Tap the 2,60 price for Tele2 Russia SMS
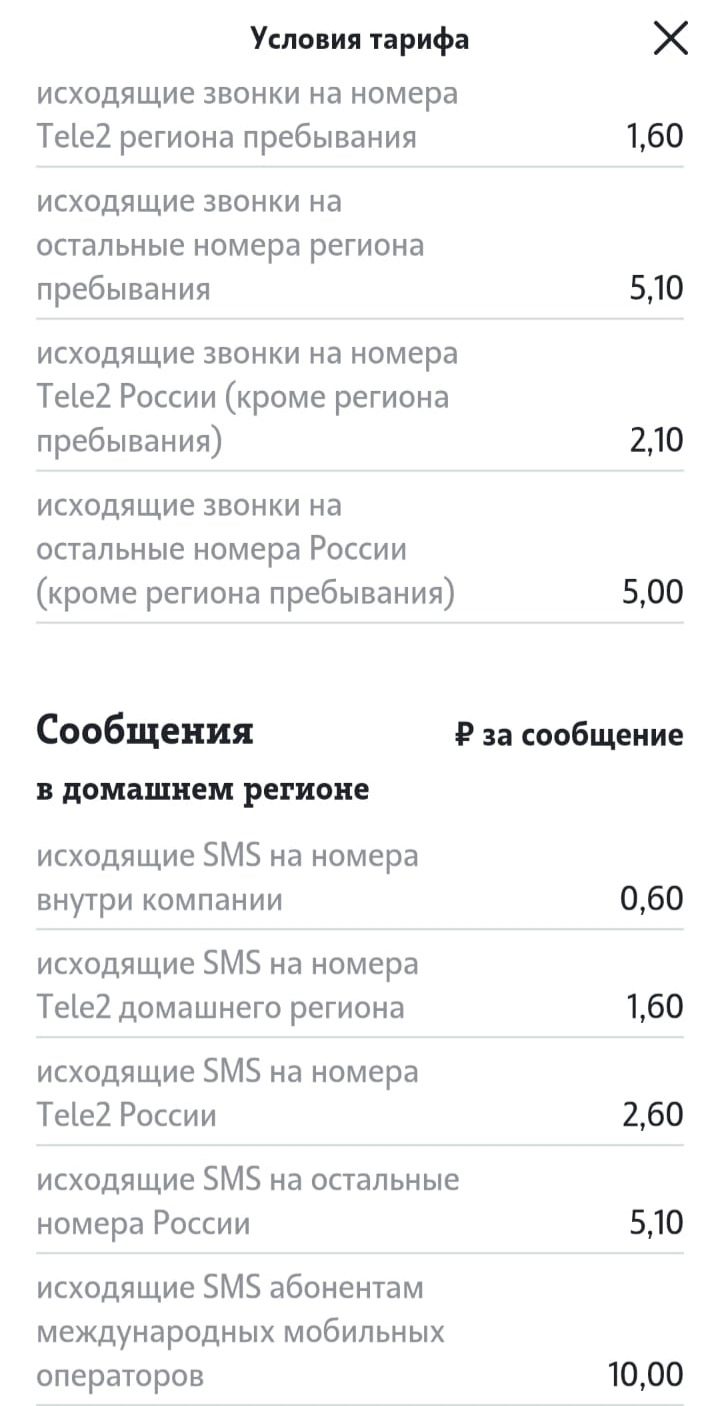720x1406 pixels. pos(651,1116)
